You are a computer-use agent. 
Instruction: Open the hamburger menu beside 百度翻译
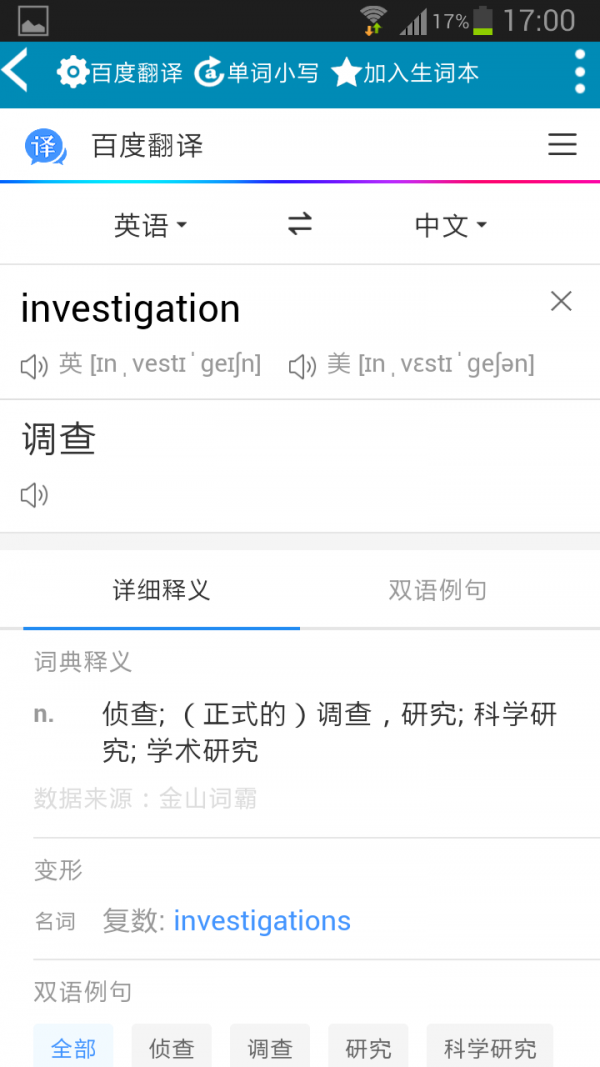pos(562,146)
